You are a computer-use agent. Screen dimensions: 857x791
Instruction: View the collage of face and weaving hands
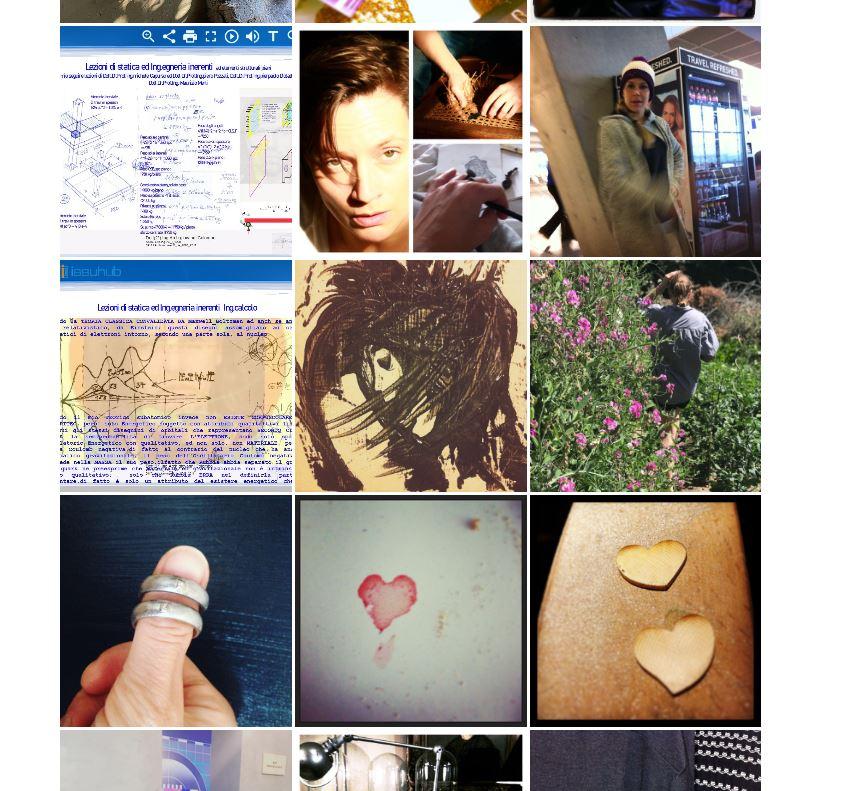tap(410, 141)
